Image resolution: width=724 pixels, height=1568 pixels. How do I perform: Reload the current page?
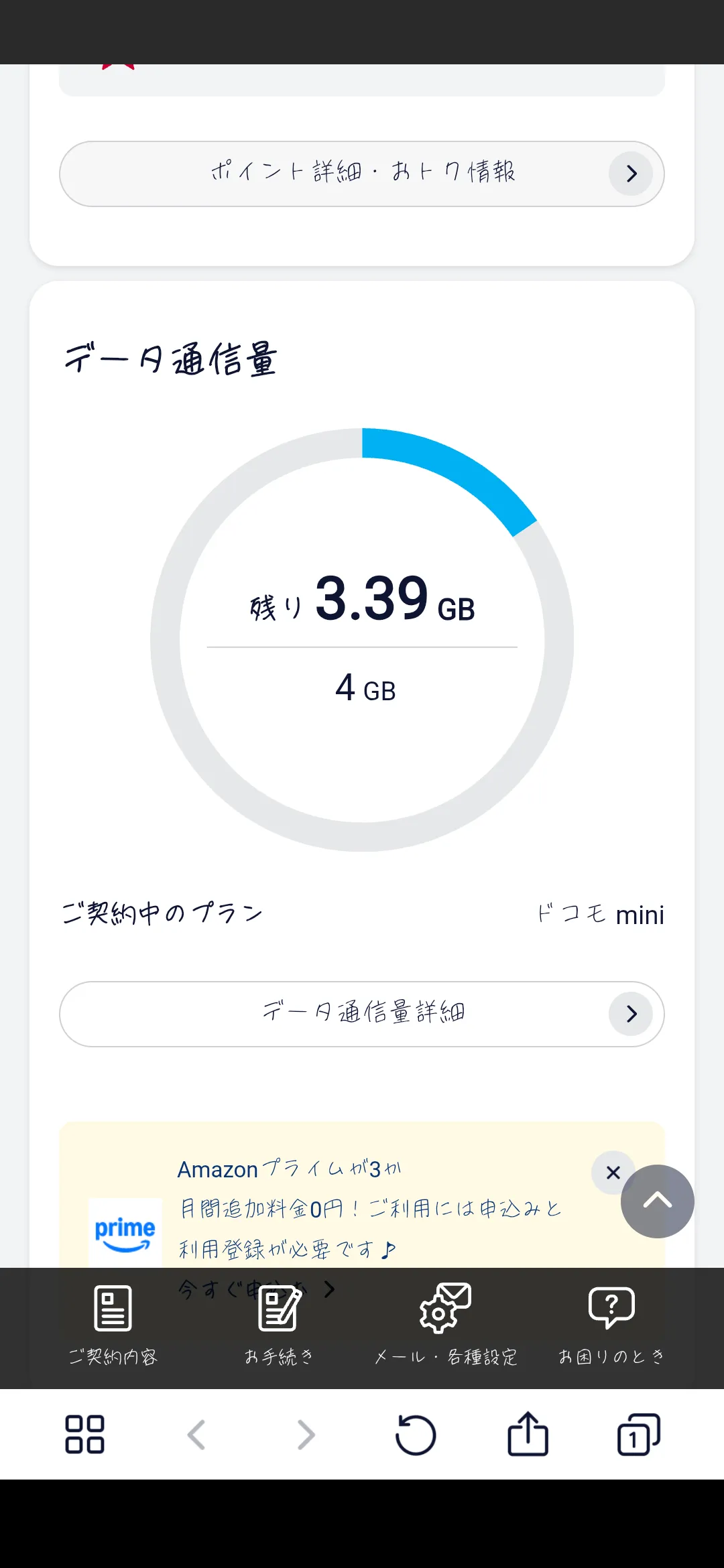point(416,1434)
